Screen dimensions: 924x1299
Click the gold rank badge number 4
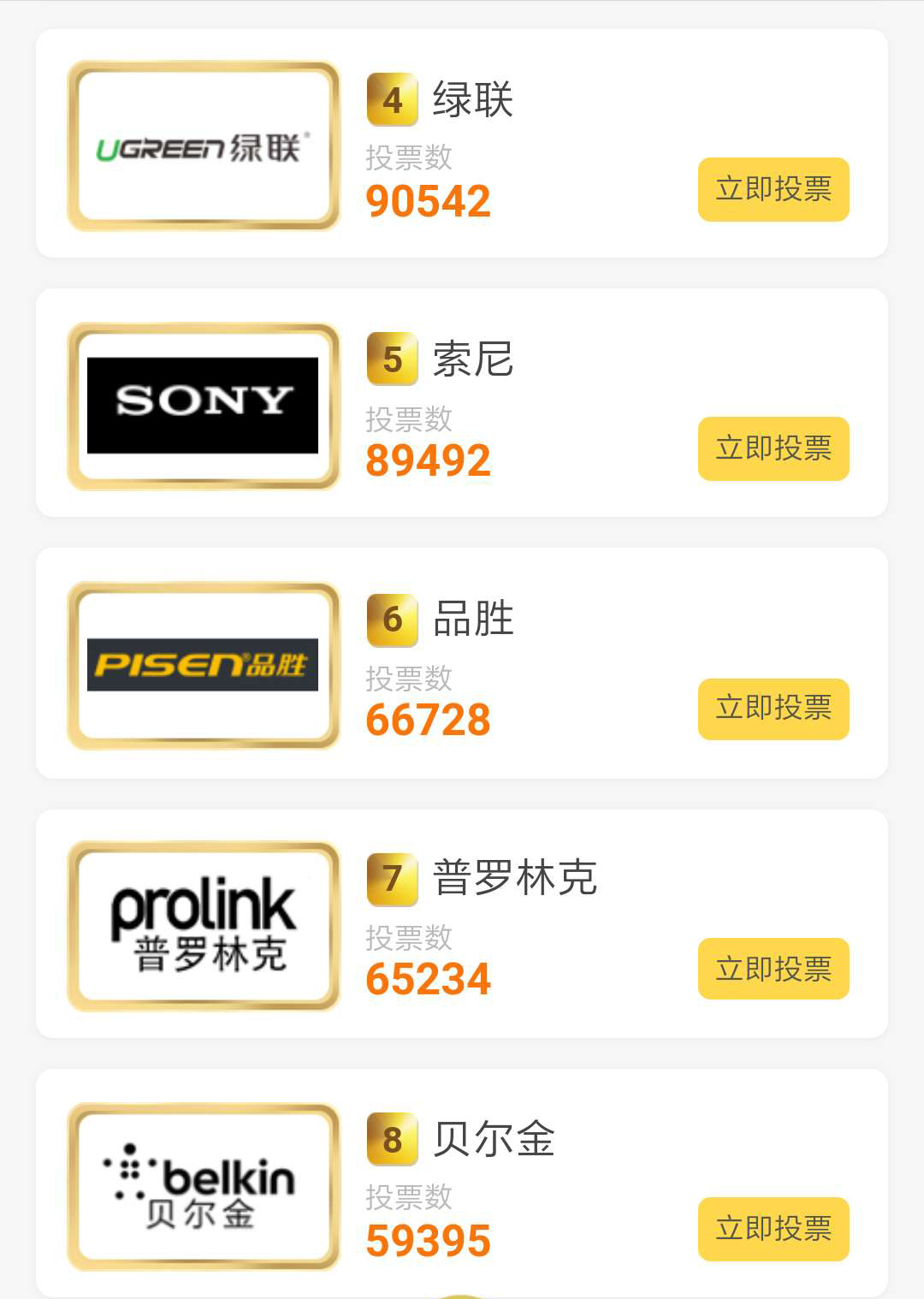[391, 100]
